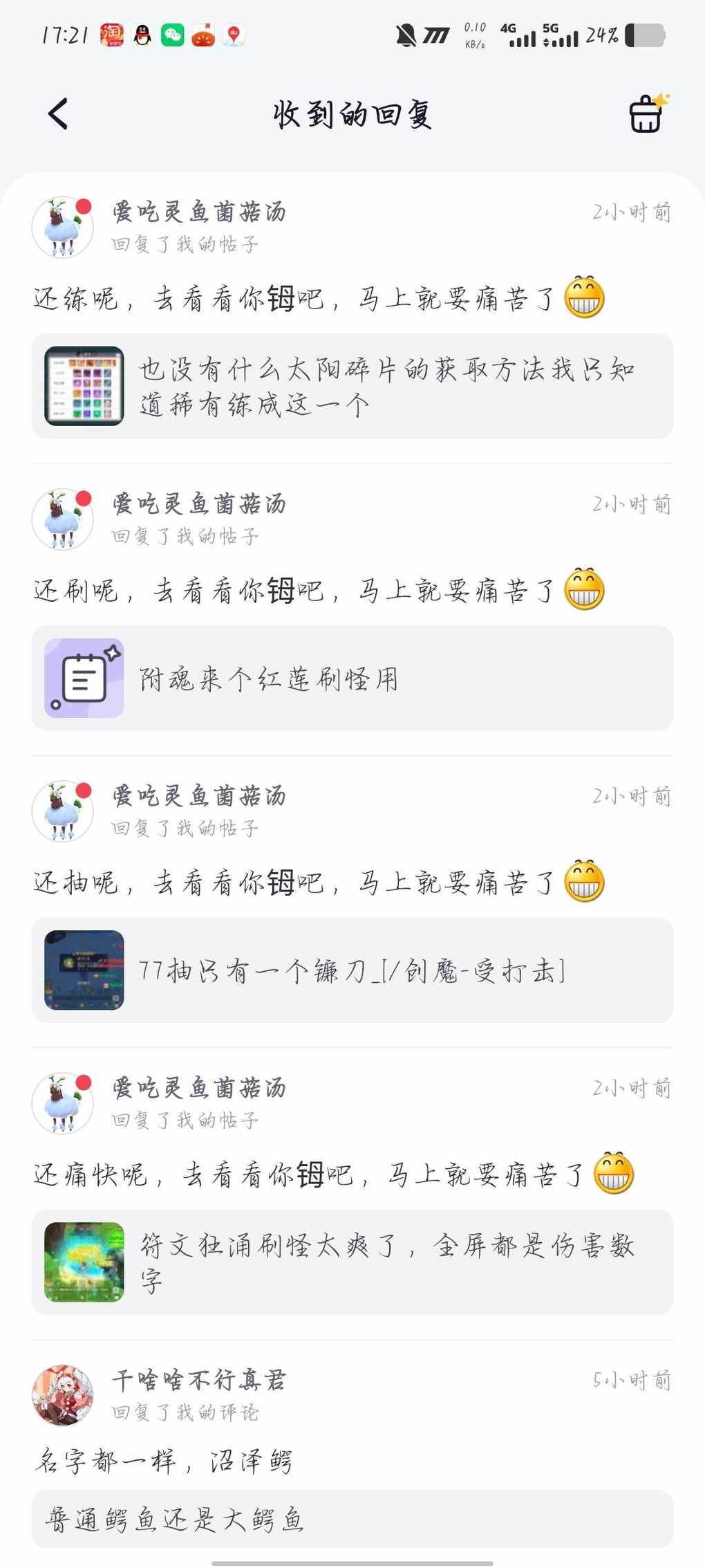The width and height of the screenshot is (705, 1568).
Task: Open the reply starting with 还练呢
Action: 294,299
